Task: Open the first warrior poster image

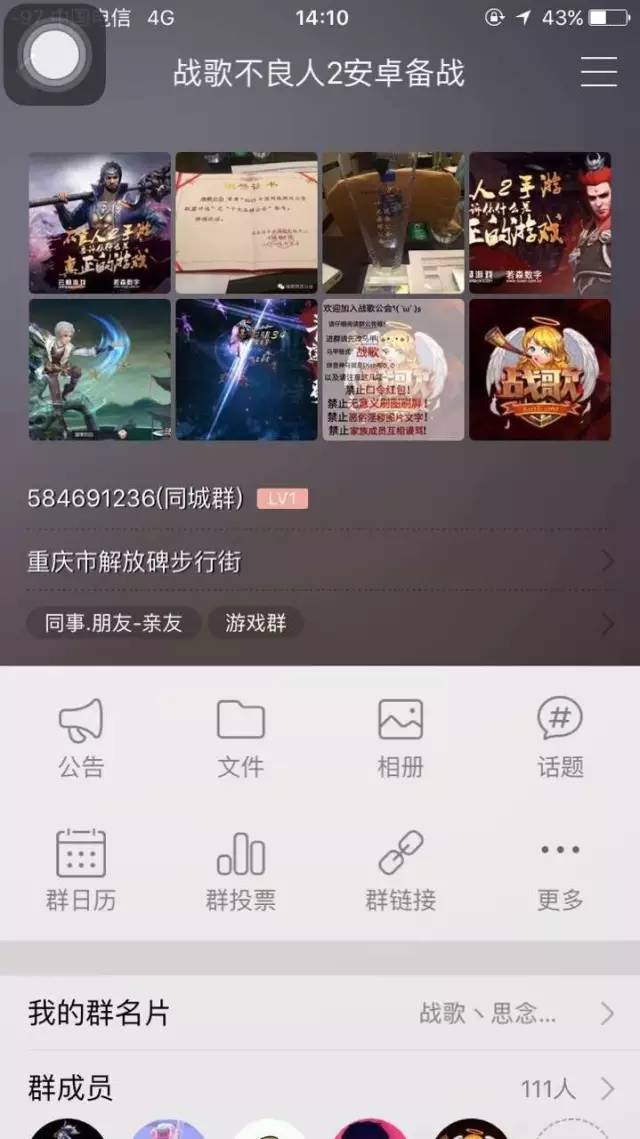Action: point(99,222)
